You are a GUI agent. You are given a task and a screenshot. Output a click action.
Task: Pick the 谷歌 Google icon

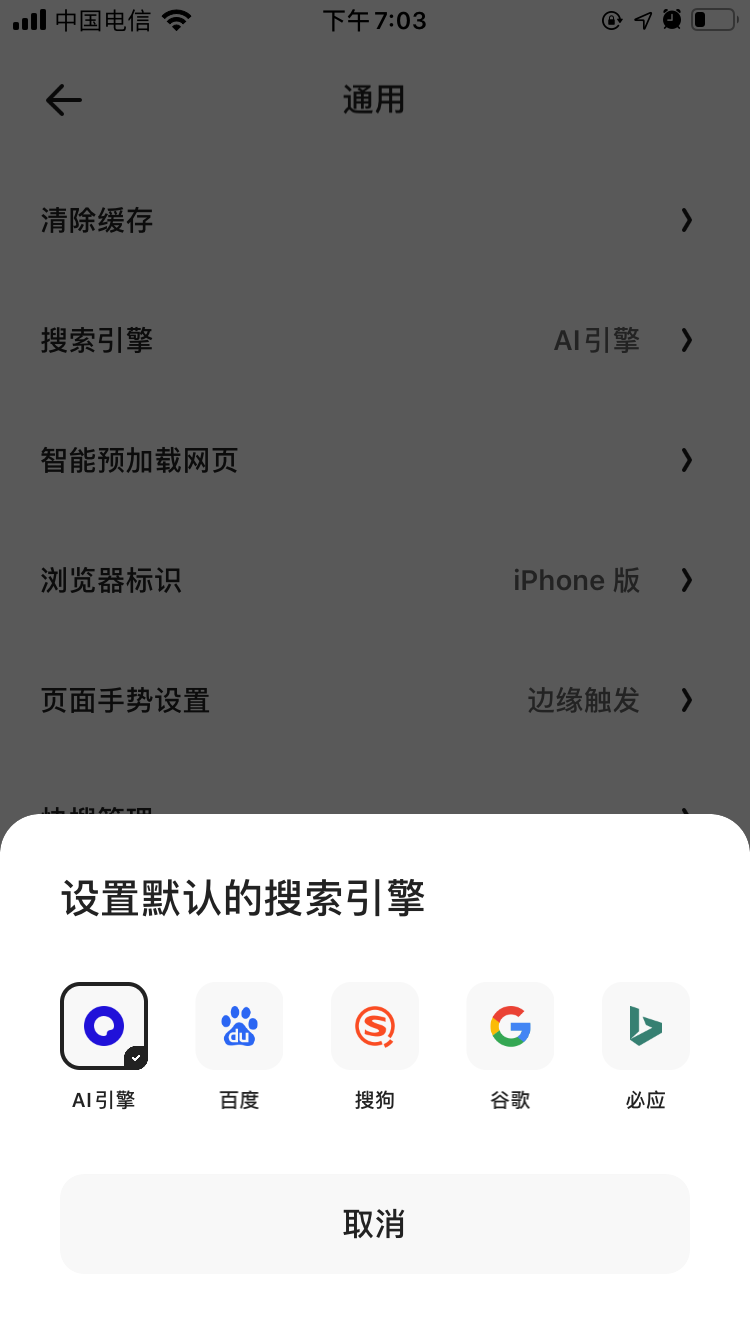point(510,1026)
